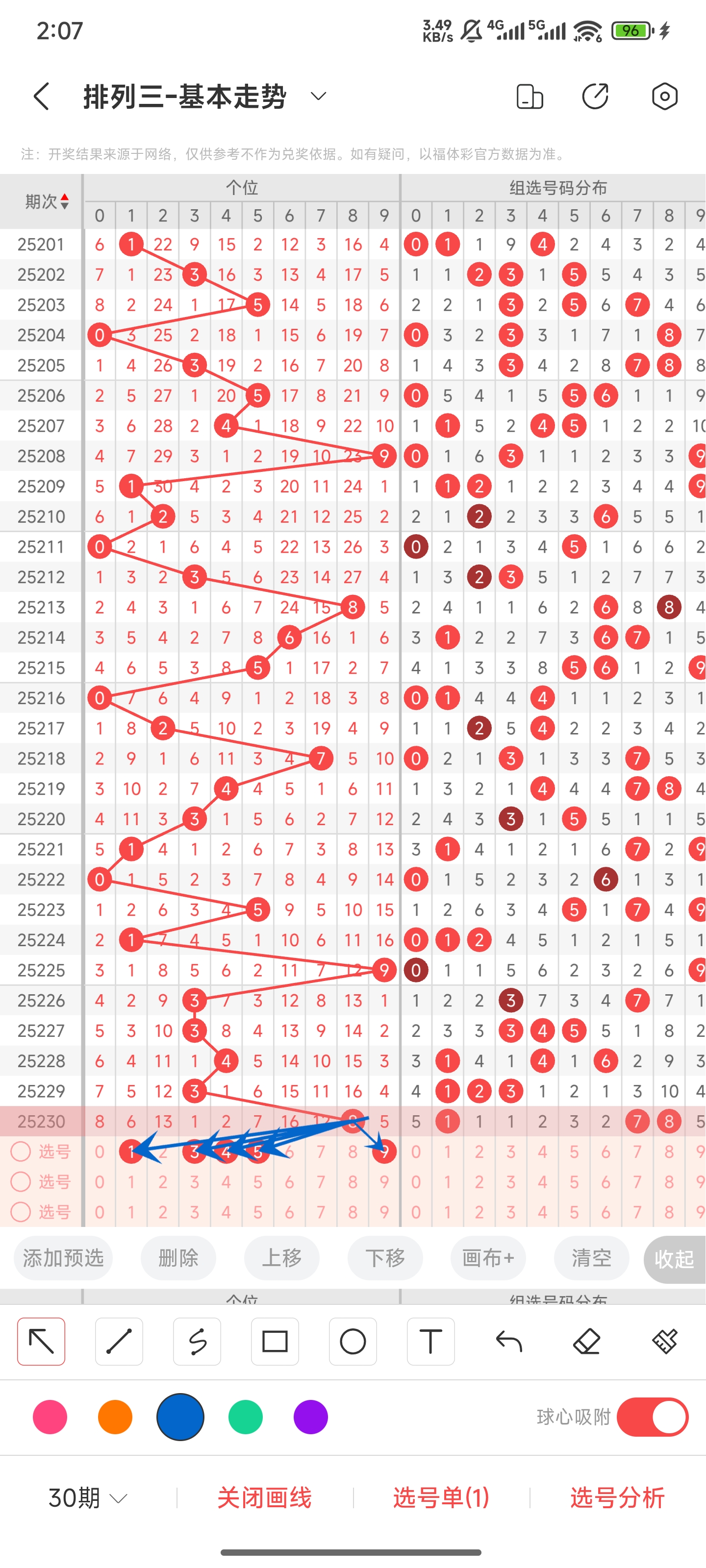Open the 30期 period dropdown

tap(88, 1498)
